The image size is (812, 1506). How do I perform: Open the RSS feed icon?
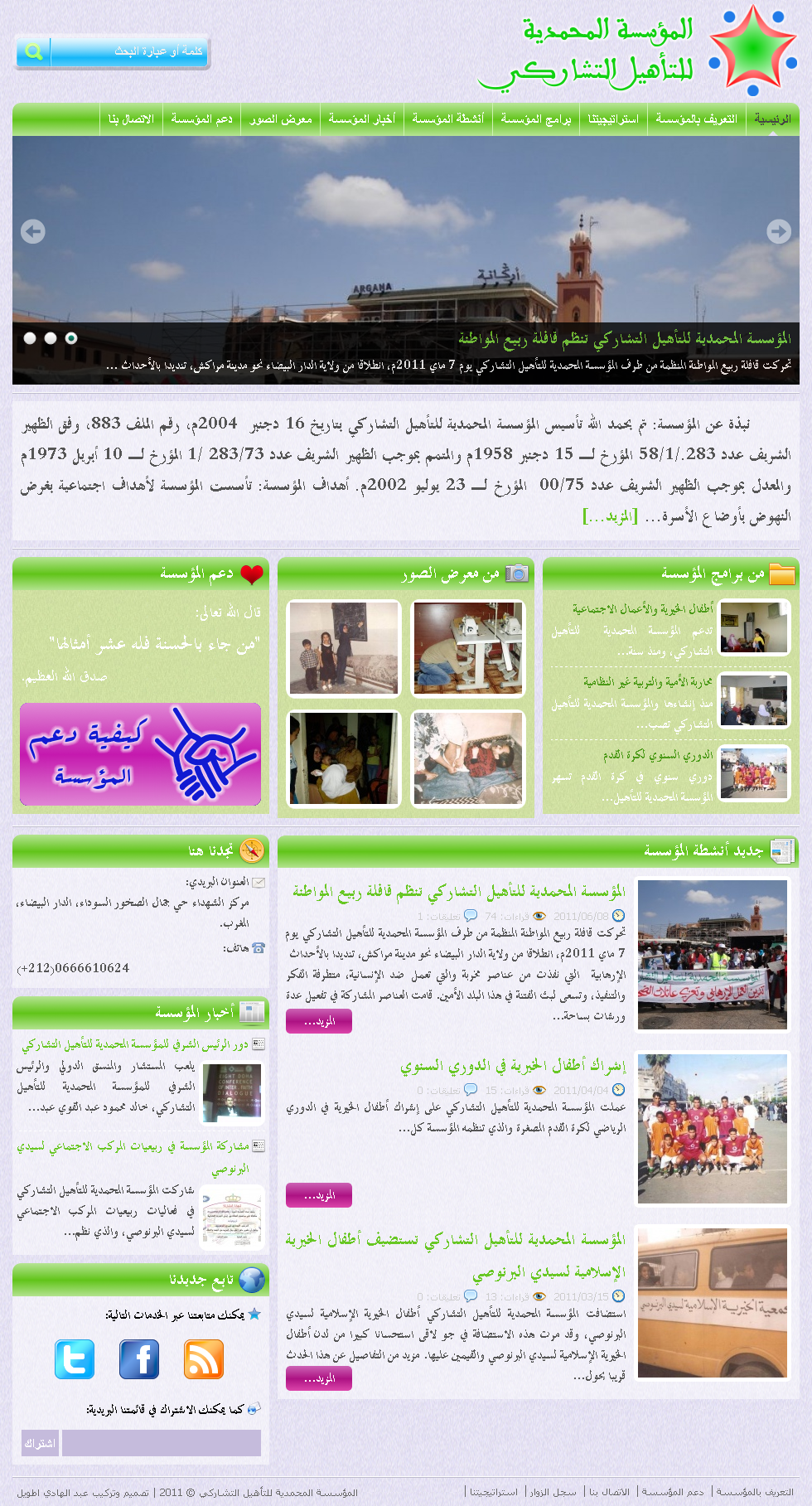203,1359
